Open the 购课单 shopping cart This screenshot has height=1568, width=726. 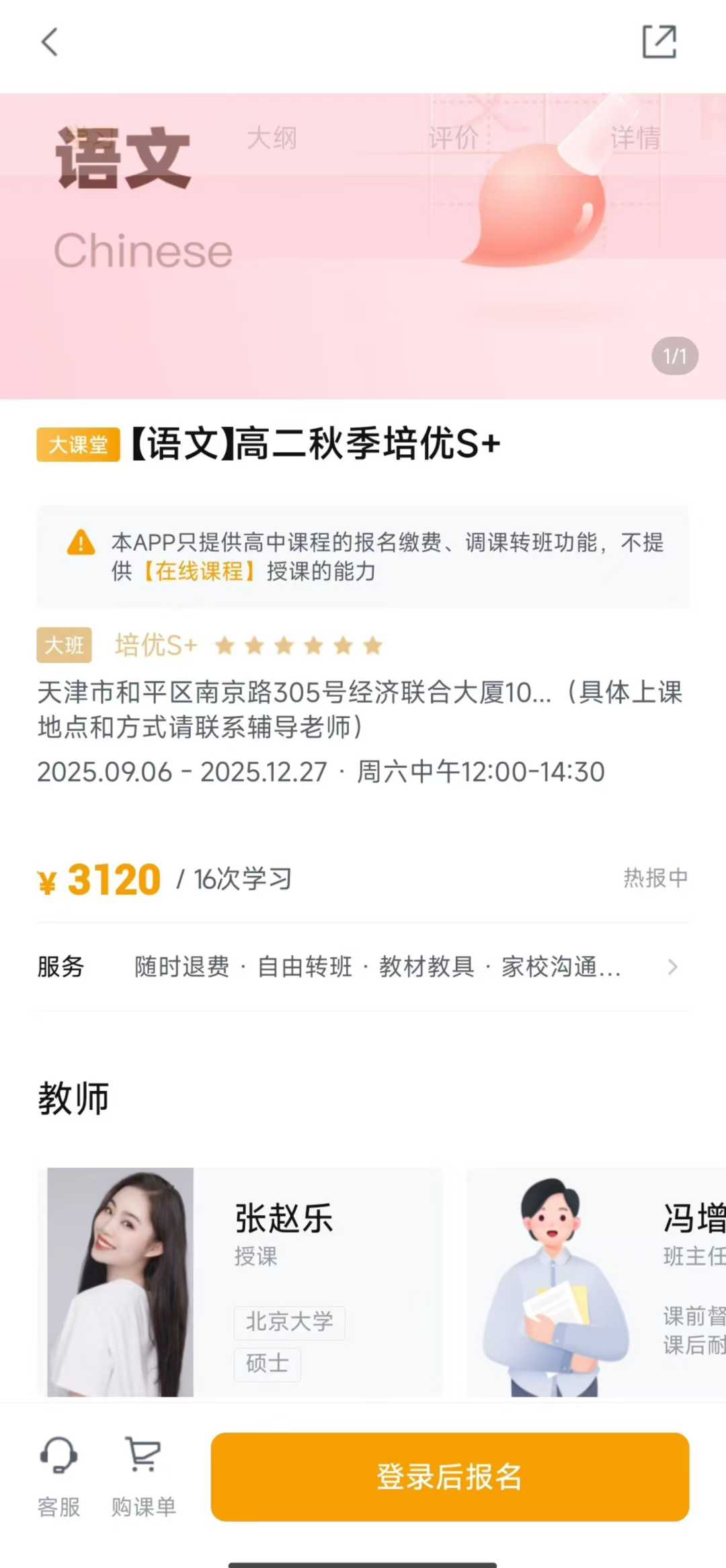[142, 1478]
